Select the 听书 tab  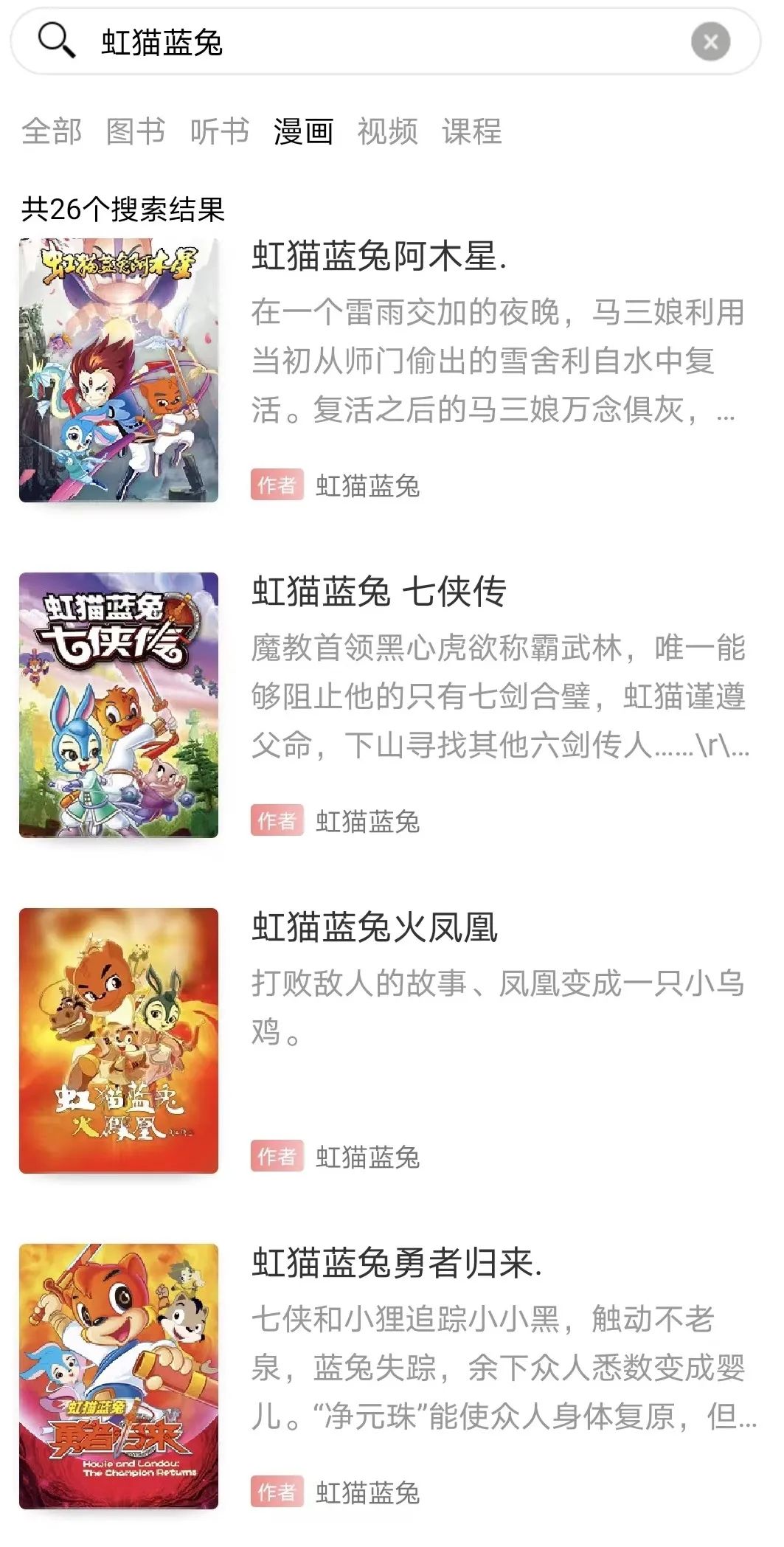(x=220, y=132)
